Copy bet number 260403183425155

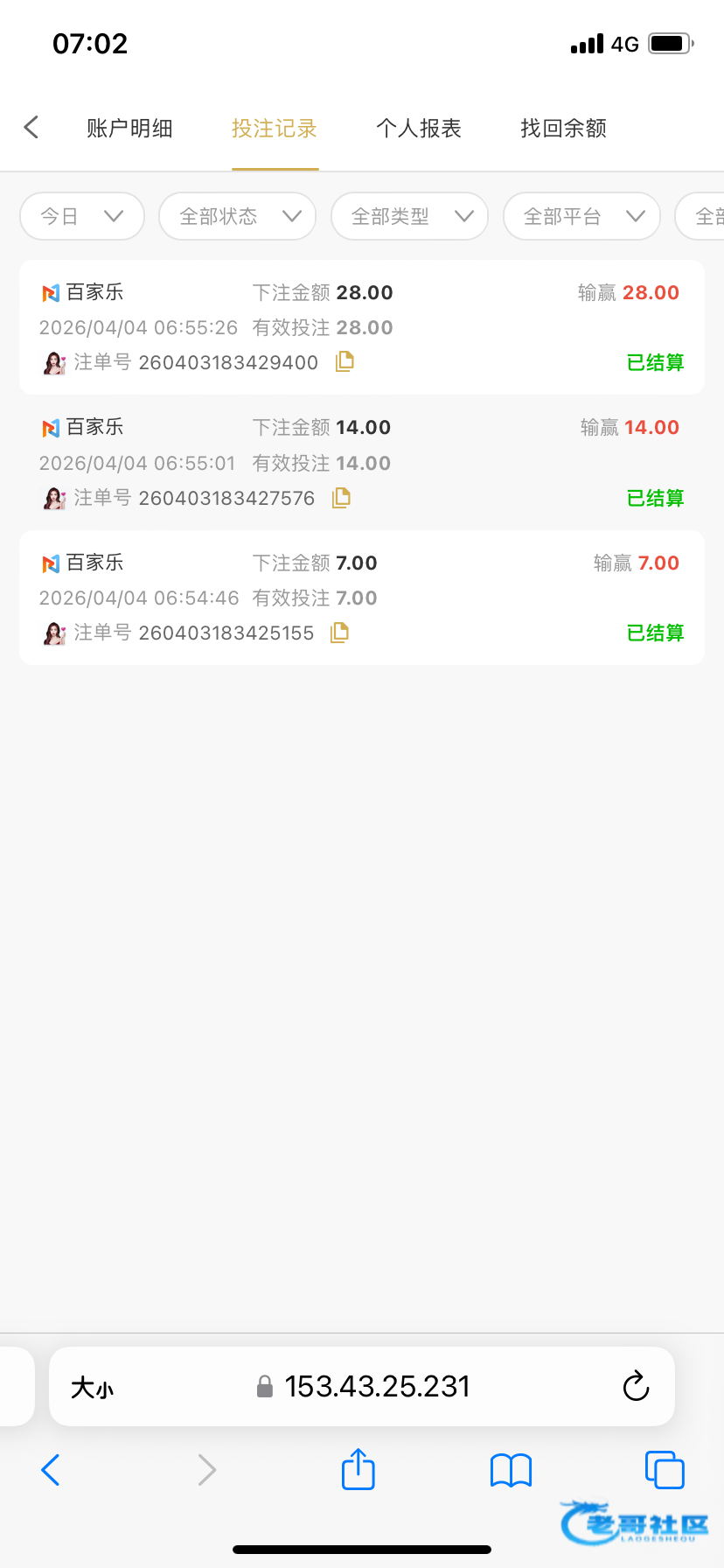point(340,633)
